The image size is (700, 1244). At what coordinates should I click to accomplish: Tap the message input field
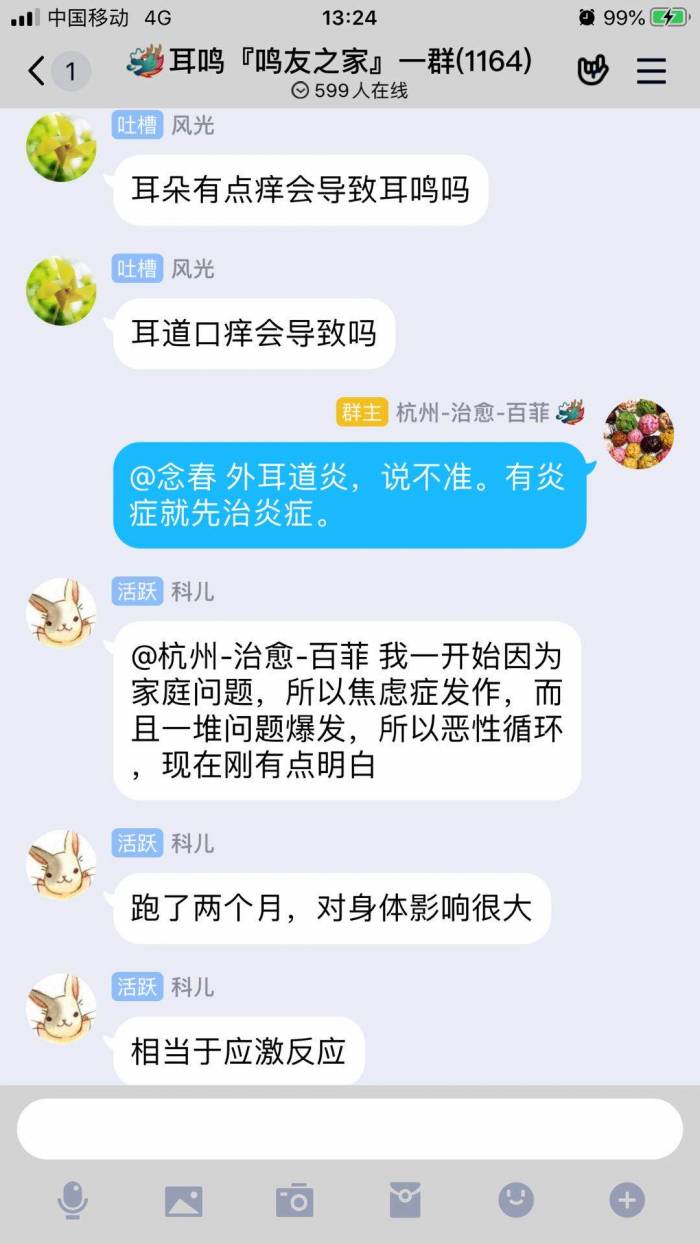350,1129
